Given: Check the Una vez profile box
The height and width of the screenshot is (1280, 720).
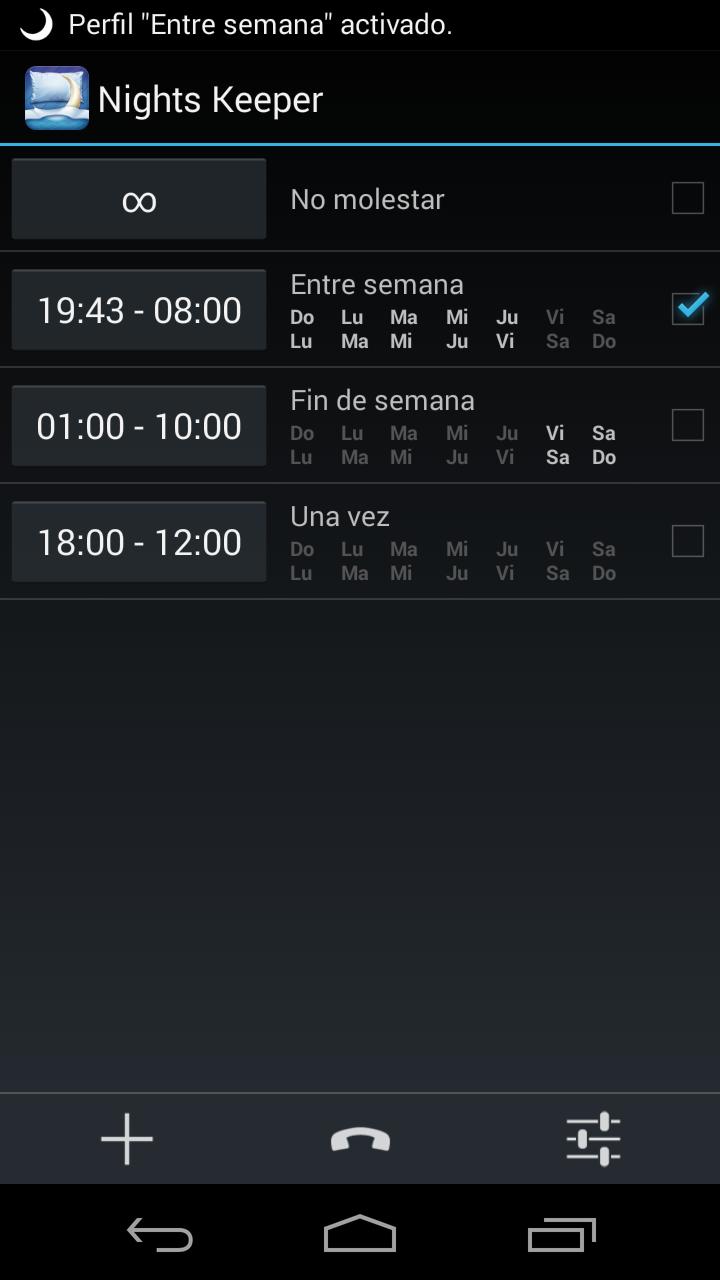Looking at the screenshot, I should 688,541.
